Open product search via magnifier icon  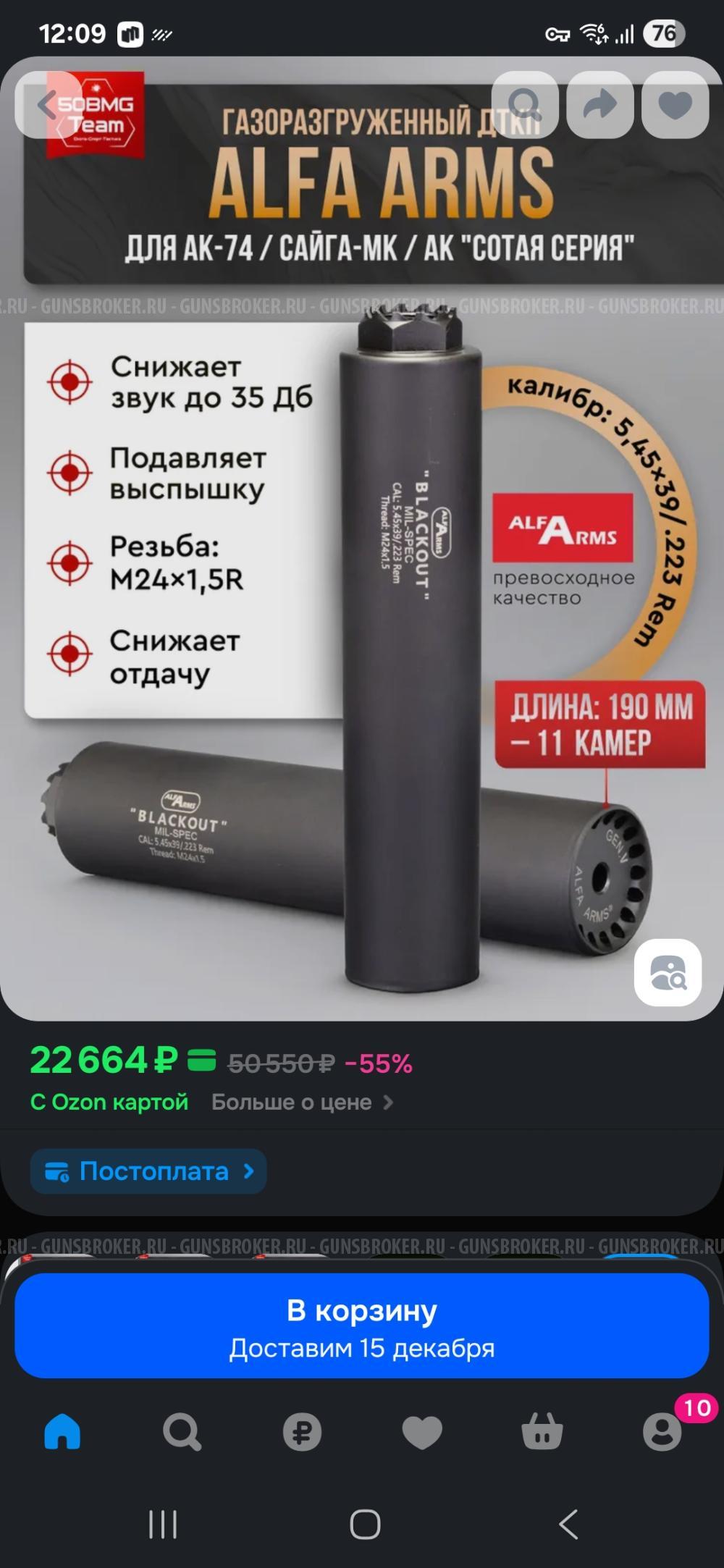coord(526,106)
